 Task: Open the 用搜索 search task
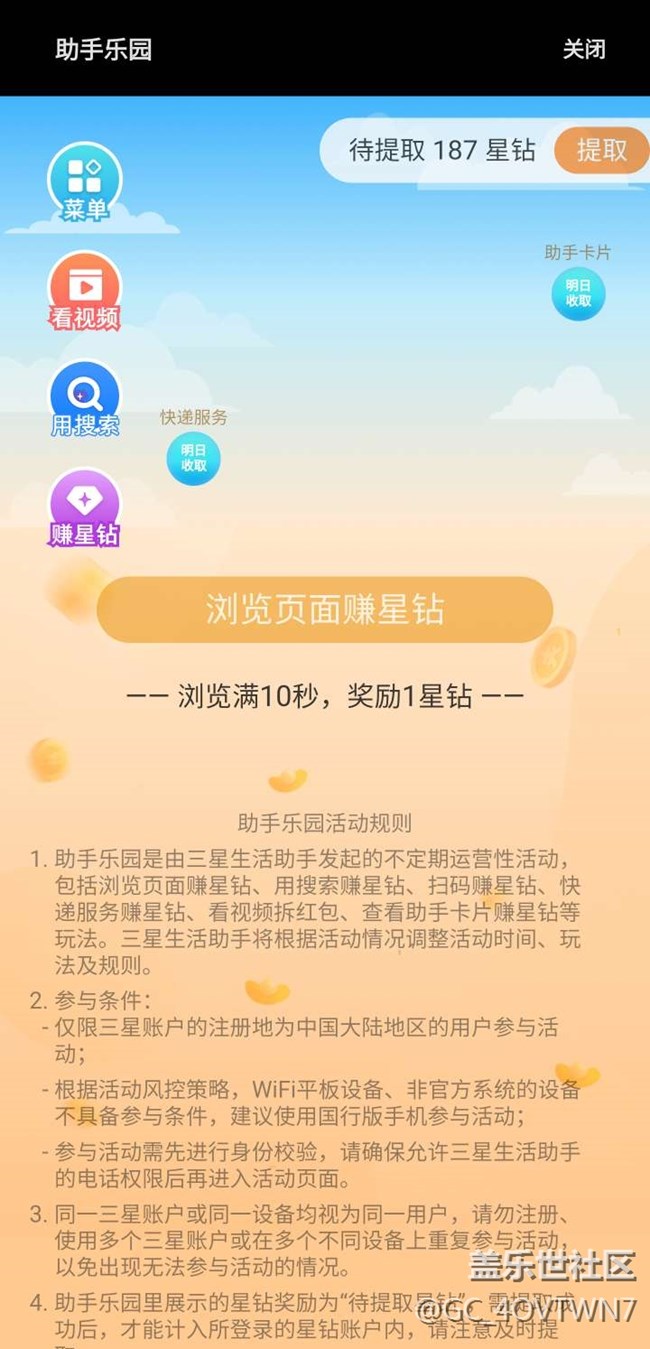click(85, 399)
